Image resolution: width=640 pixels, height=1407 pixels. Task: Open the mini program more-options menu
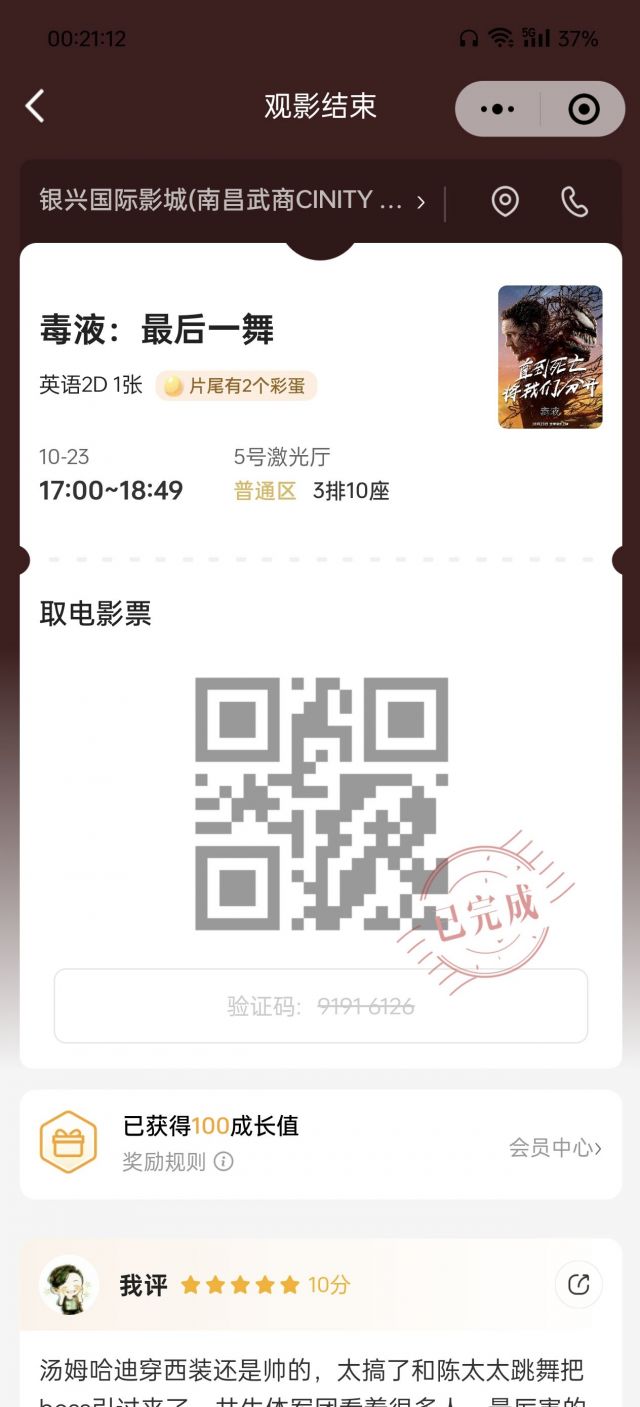click(x=497, y=109)
